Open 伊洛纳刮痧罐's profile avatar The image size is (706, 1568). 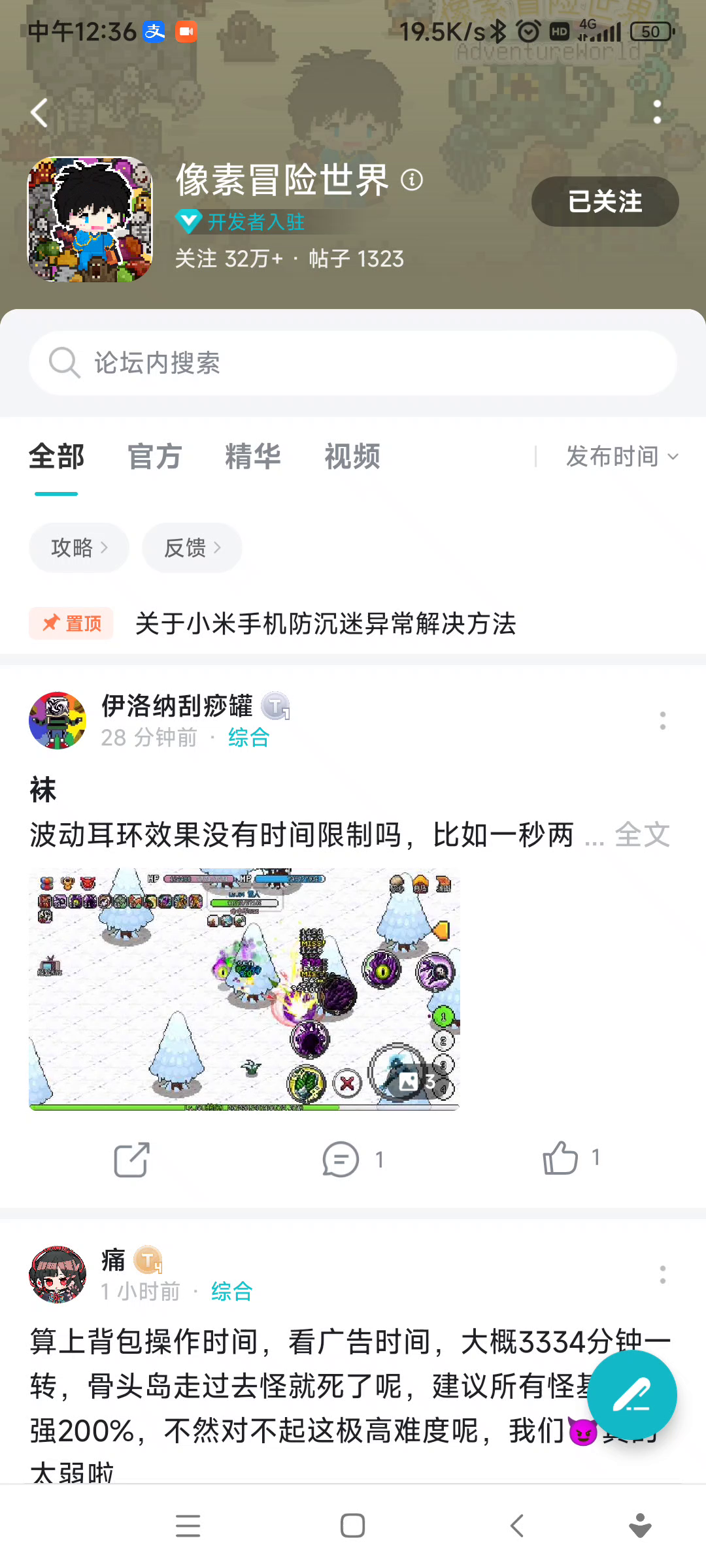58,721
